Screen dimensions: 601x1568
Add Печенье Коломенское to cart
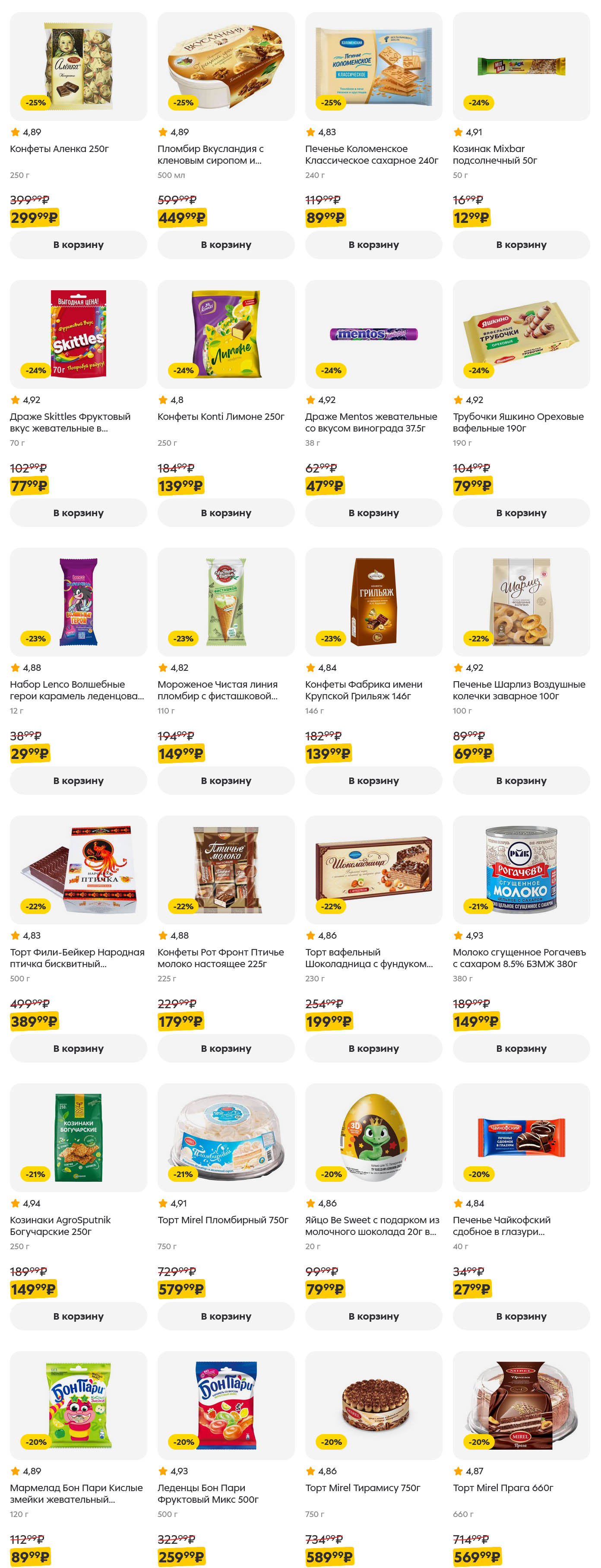tap(373, 244)
